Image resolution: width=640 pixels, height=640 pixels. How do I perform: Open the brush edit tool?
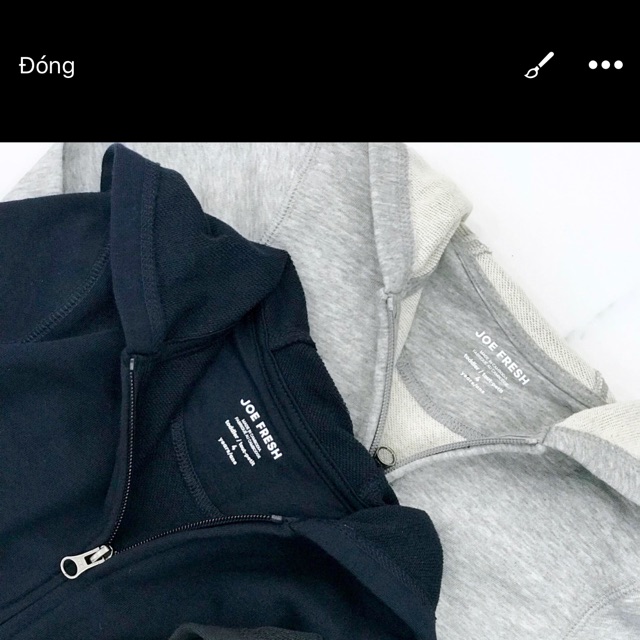540,66
